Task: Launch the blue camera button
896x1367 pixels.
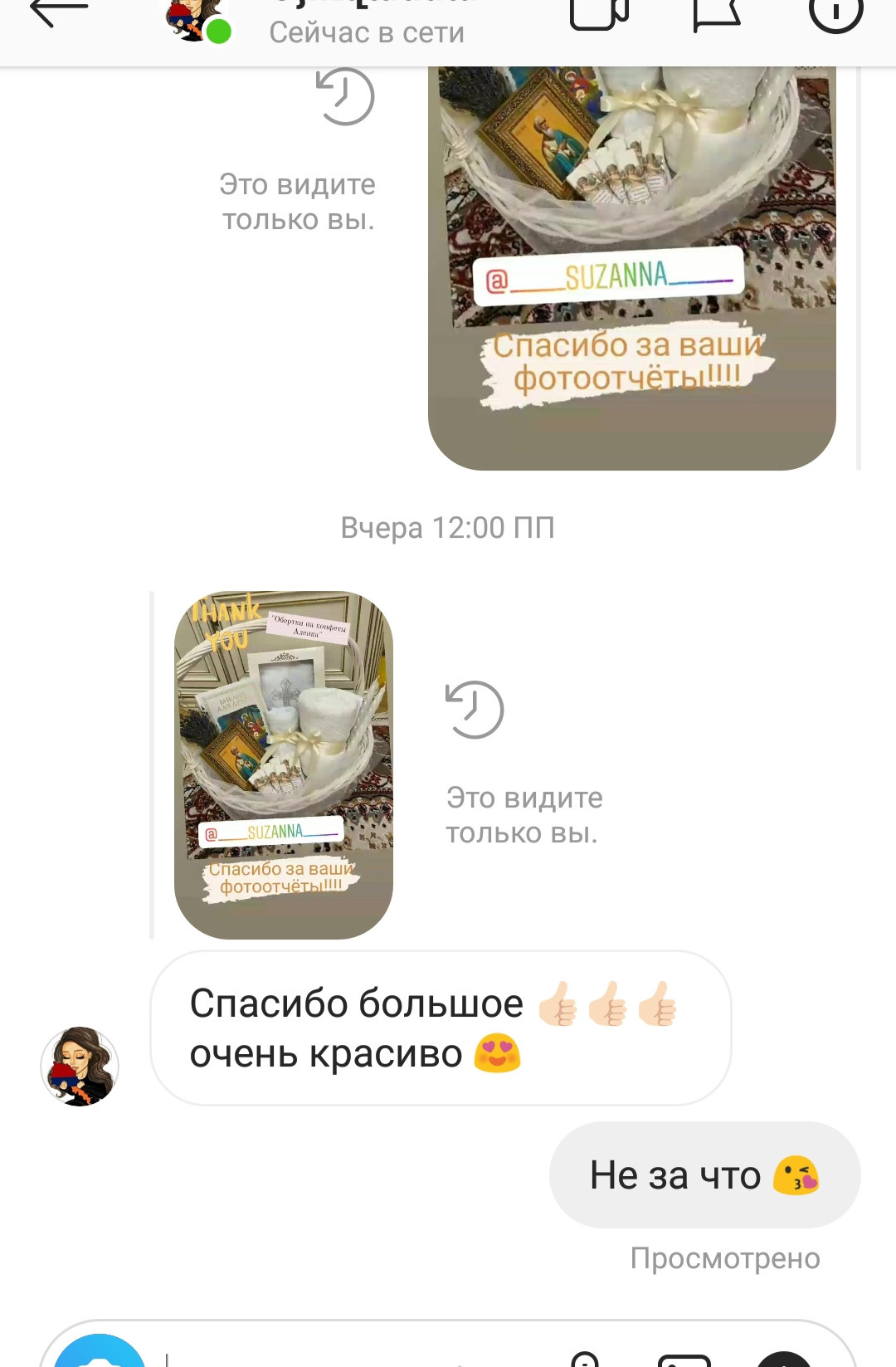Action: (x=100, y=1355)
